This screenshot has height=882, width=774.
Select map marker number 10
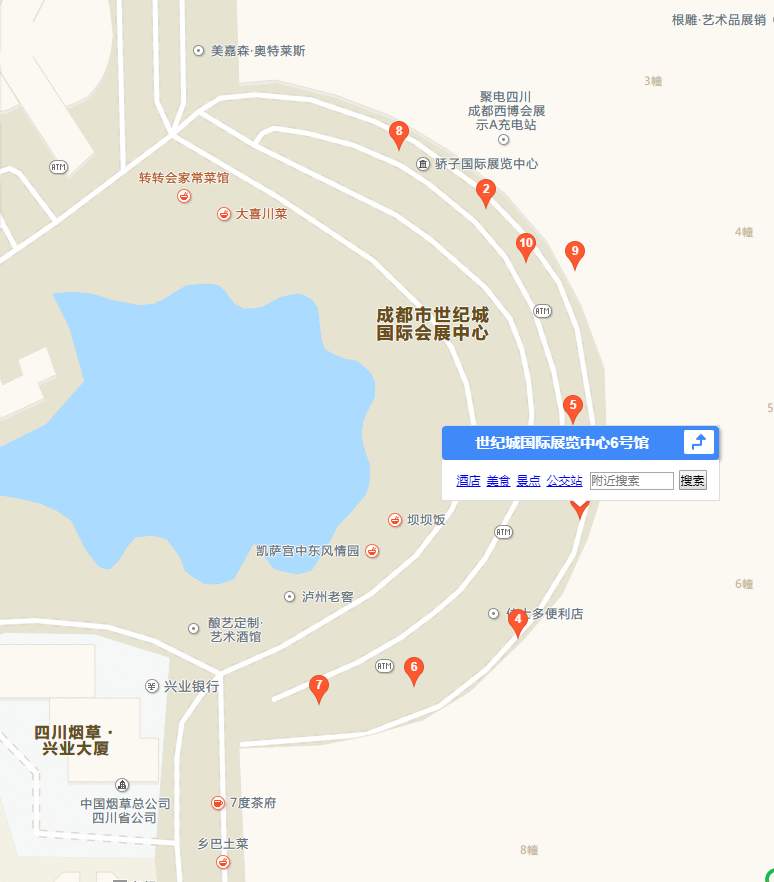pos(526,245)
